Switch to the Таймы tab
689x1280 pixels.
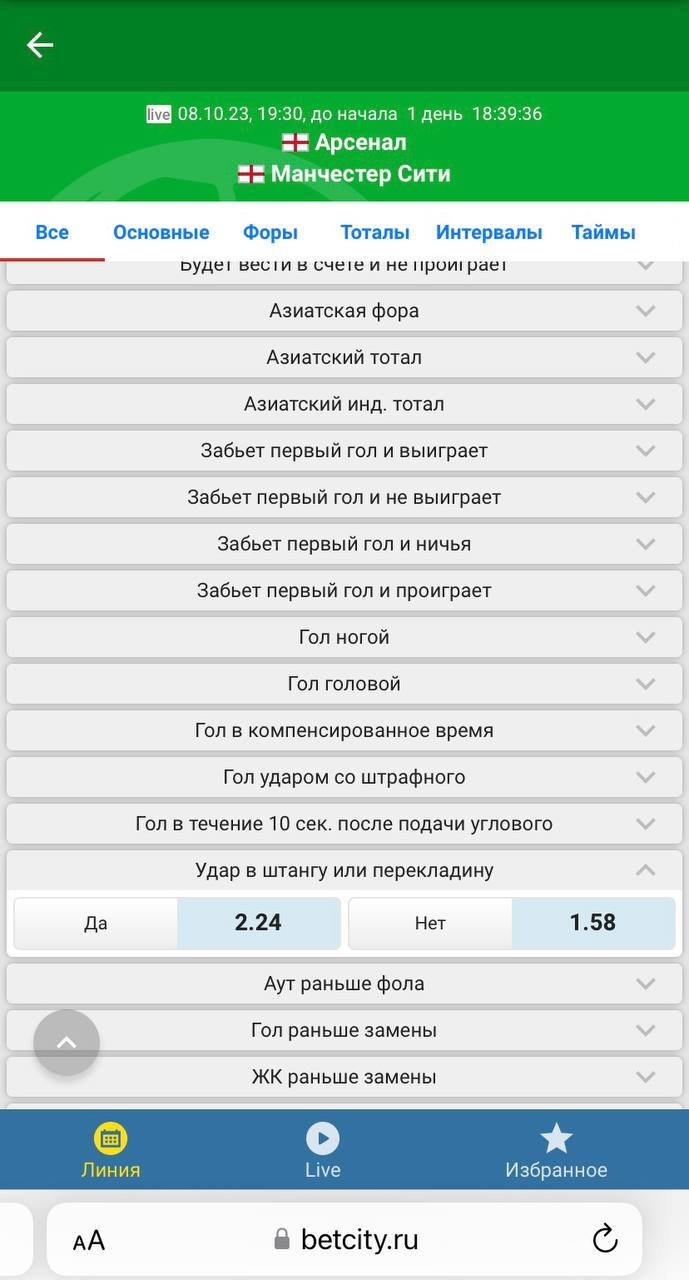point(603,232)
